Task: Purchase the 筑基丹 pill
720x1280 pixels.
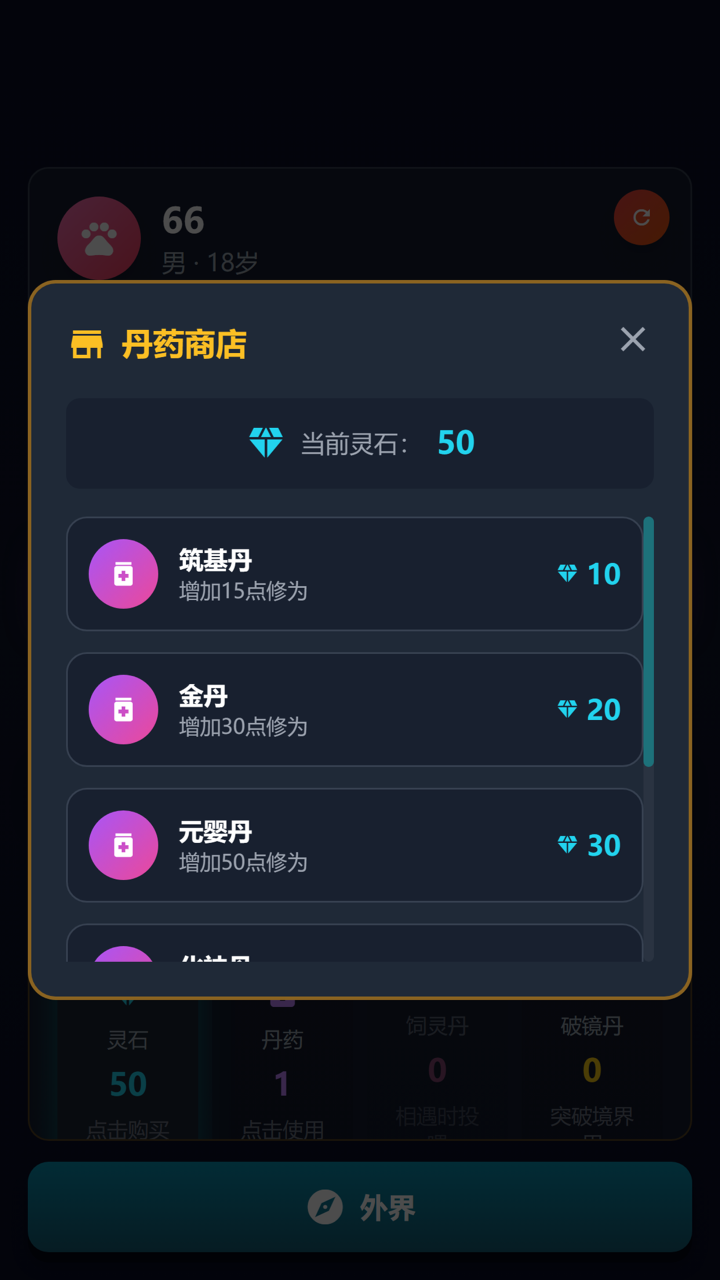Action: 355,574
